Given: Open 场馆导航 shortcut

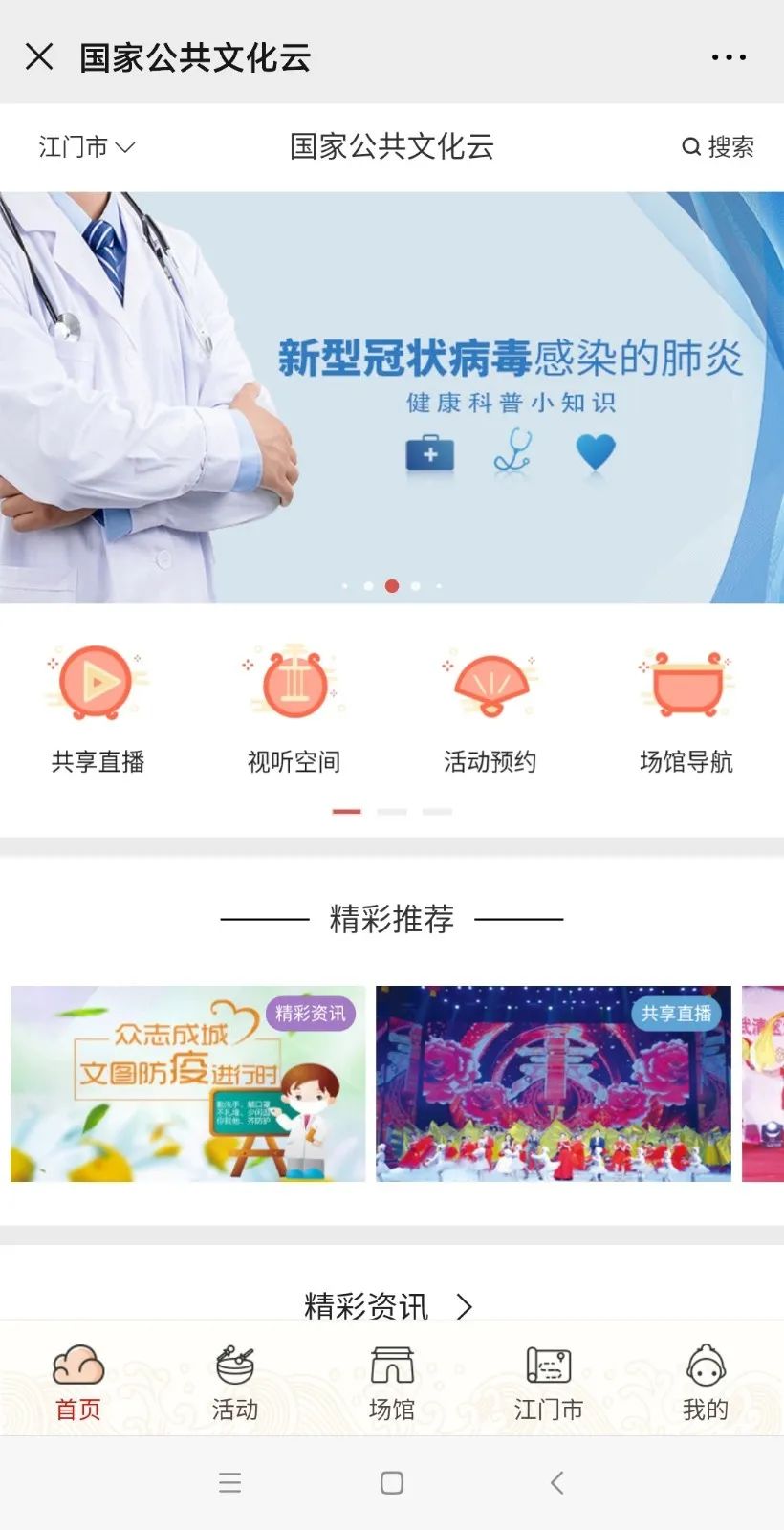Looking at the screenshot, I should click(x=686, y=709).
